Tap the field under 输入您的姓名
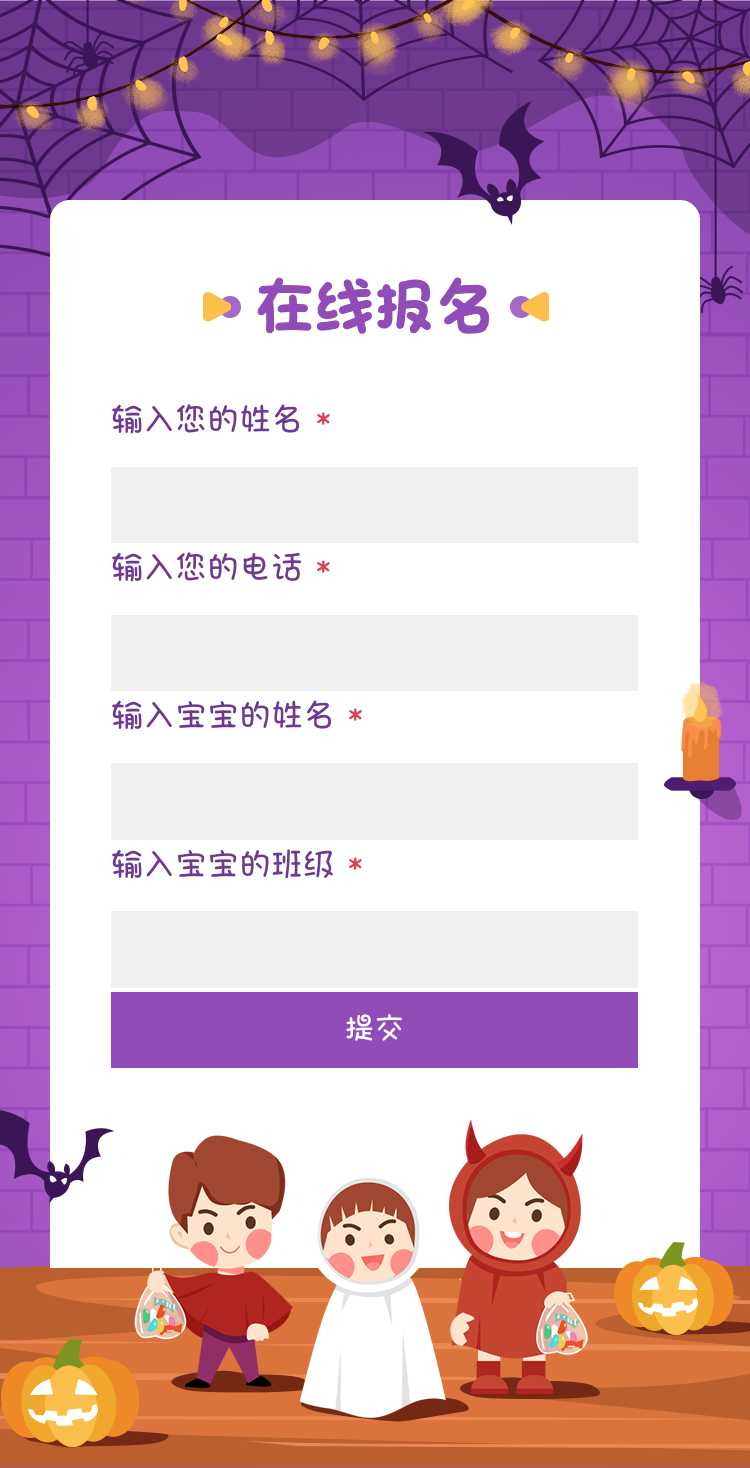The width and height of the screenshot is (750, 1468). [x=374, y=504]
